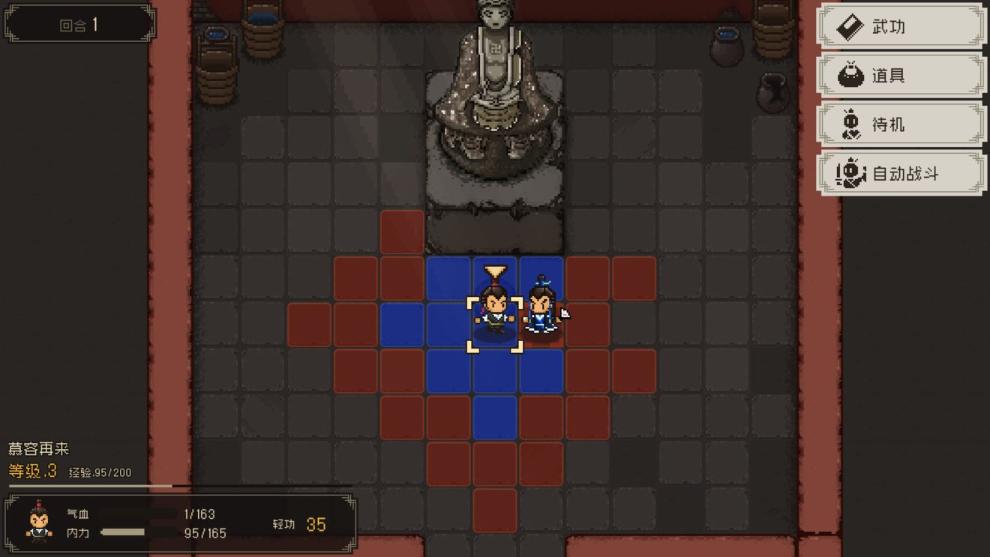Open the 武功 martial arts menu

(x=902, y=27)
